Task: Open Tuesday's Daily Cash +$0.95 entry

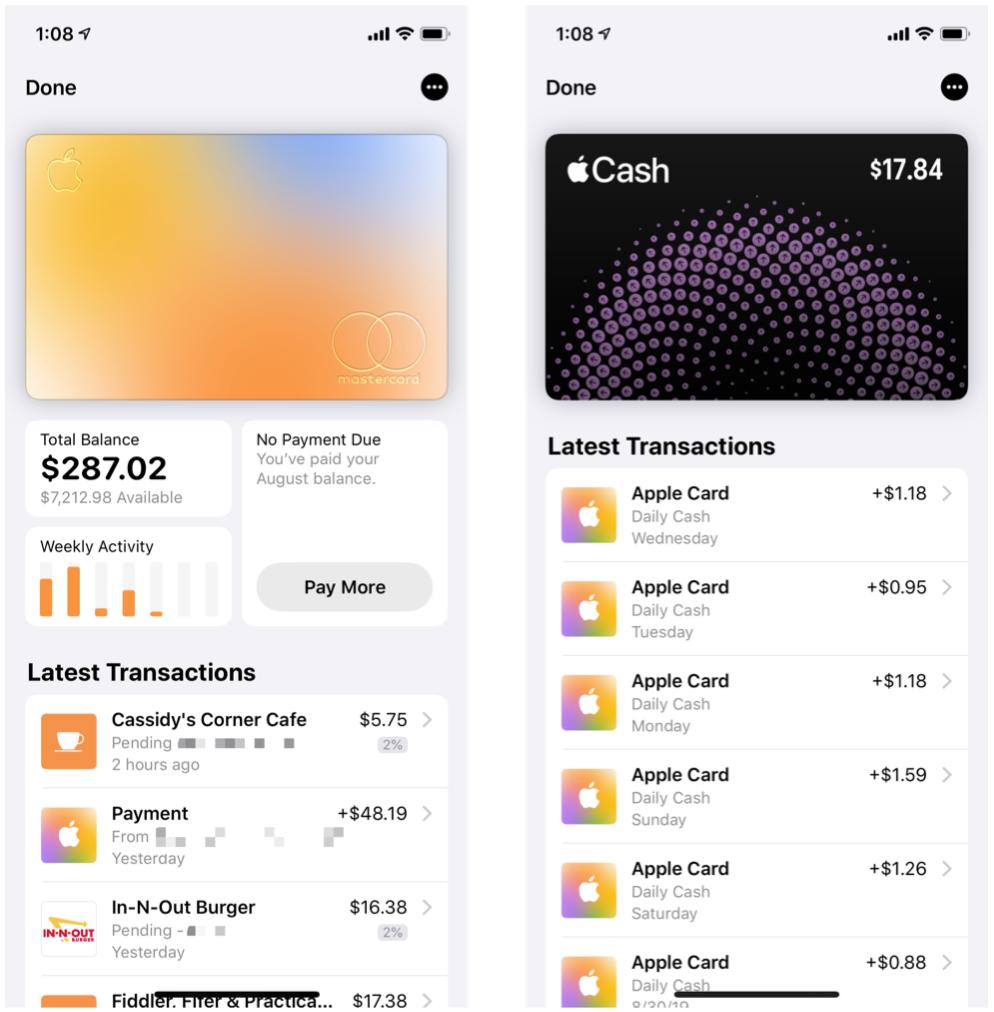Action: (x=756, y=609)
